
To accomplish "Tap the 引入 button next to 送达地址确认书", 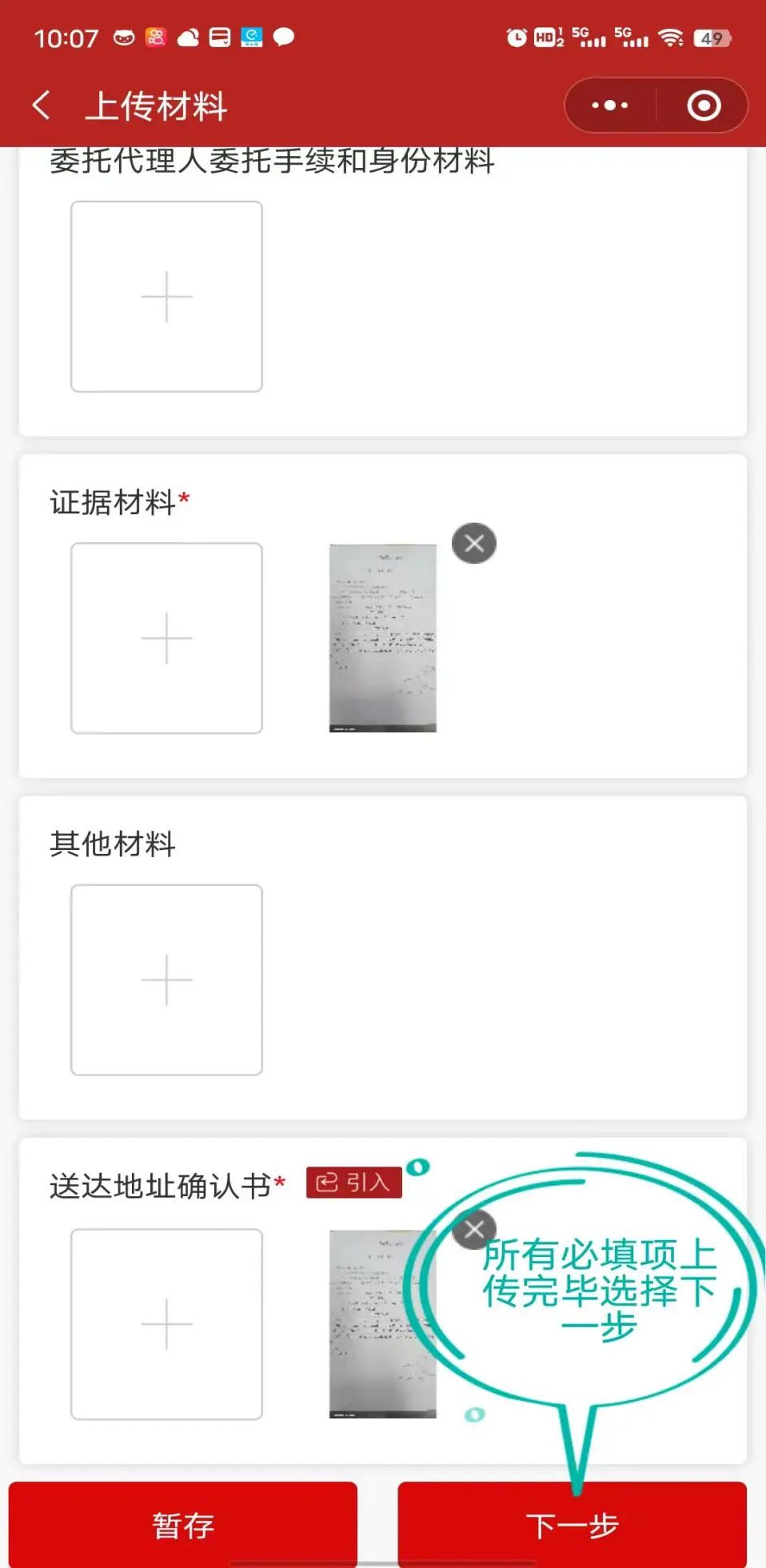I will (x=353, y=1183).
